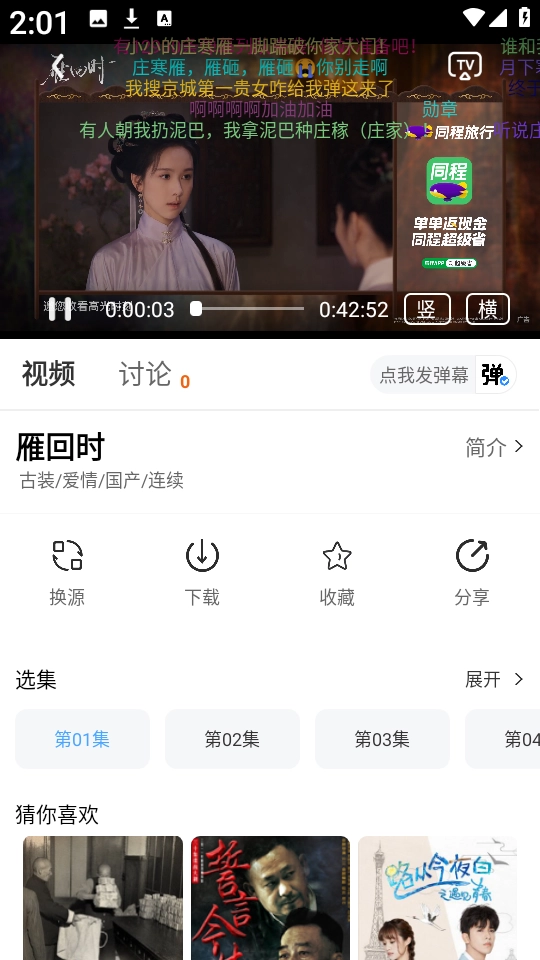Switch to landscape fullscreen with 横
The image size is (540, 960).
[488, 309]
